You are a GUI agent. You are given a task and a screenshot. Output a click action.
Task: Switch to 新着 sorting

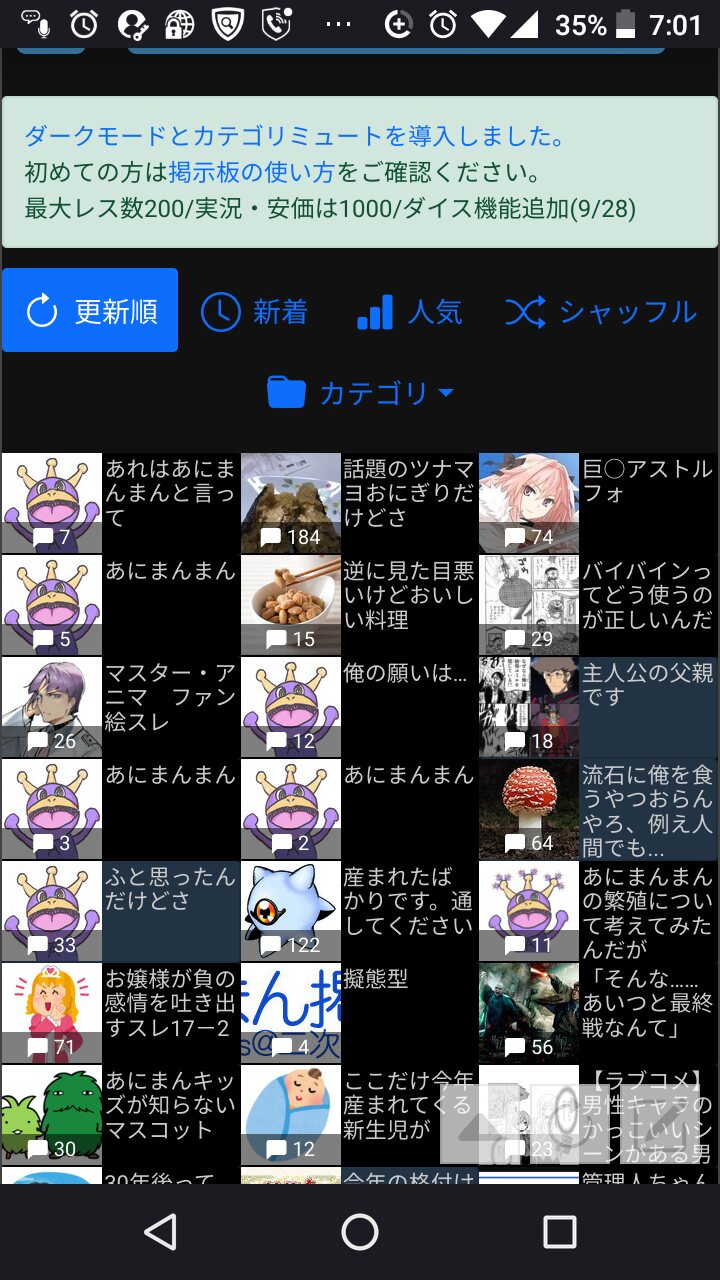254,312
